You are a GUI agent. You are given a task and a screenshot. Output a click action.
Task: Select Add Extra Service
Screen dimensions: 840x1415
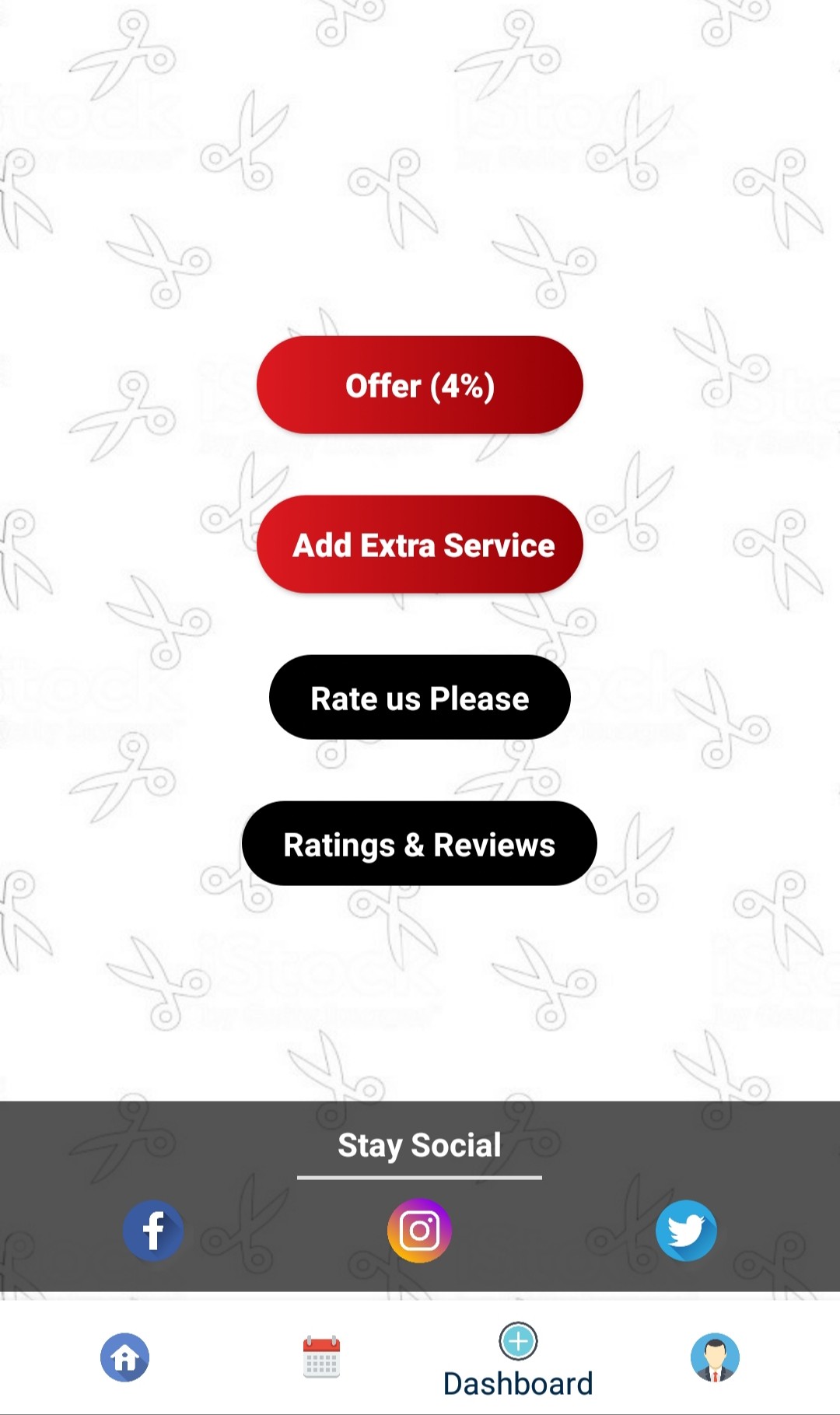point(419,545)
